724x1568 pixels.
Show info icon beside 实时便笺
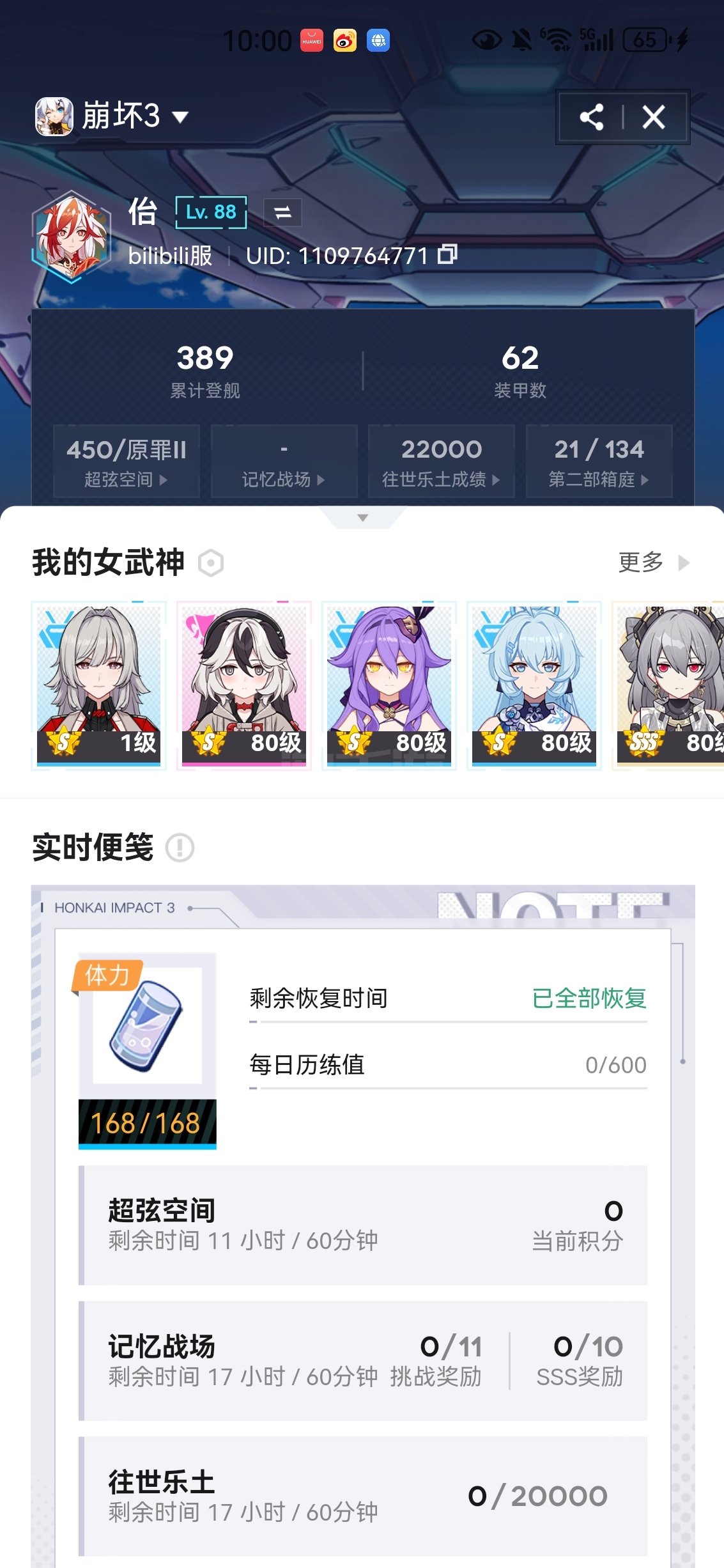[x=180, y=848]
